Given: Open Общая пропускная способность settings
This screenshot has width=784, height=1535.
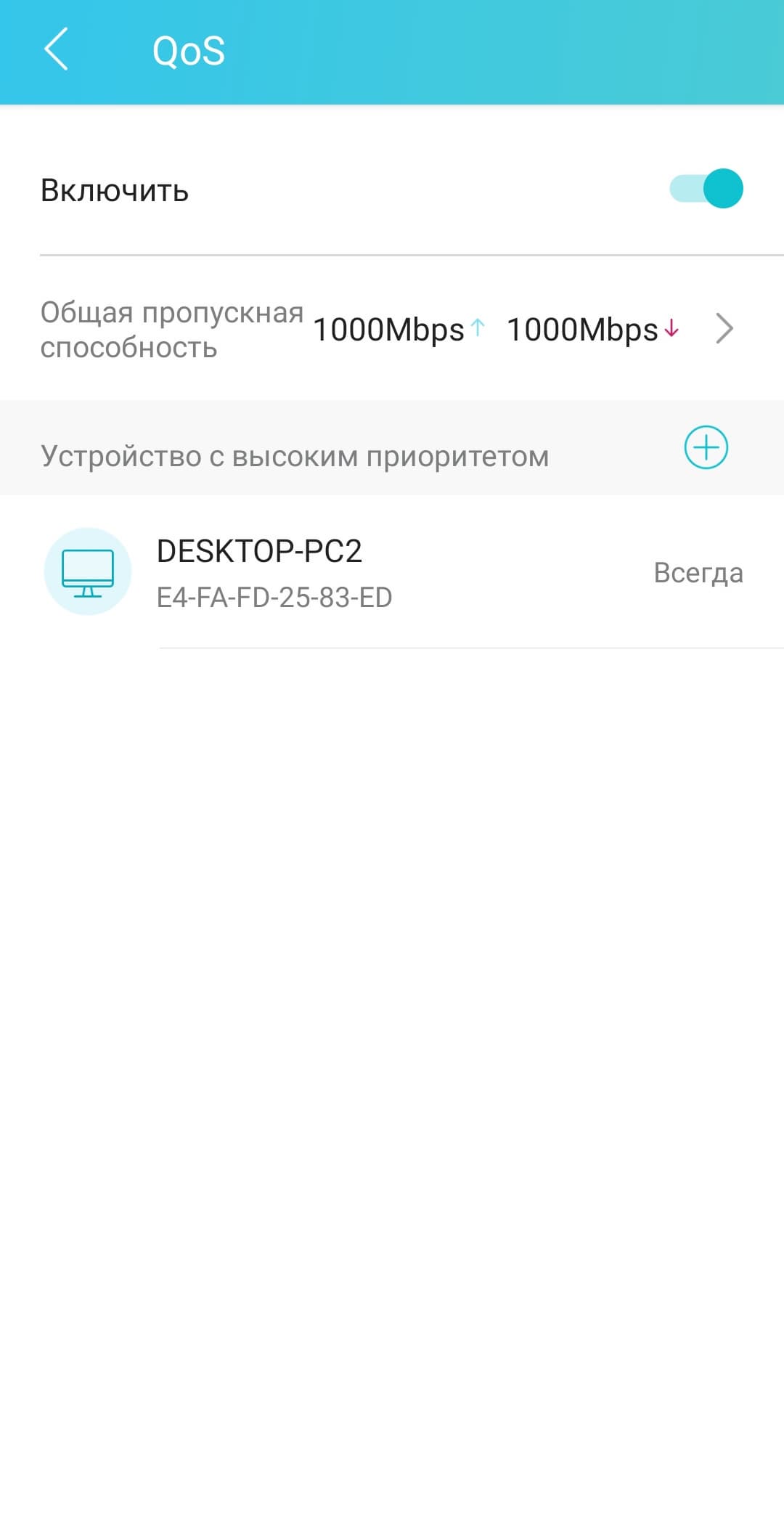Looking at the screenshot, I should point(392,330).
